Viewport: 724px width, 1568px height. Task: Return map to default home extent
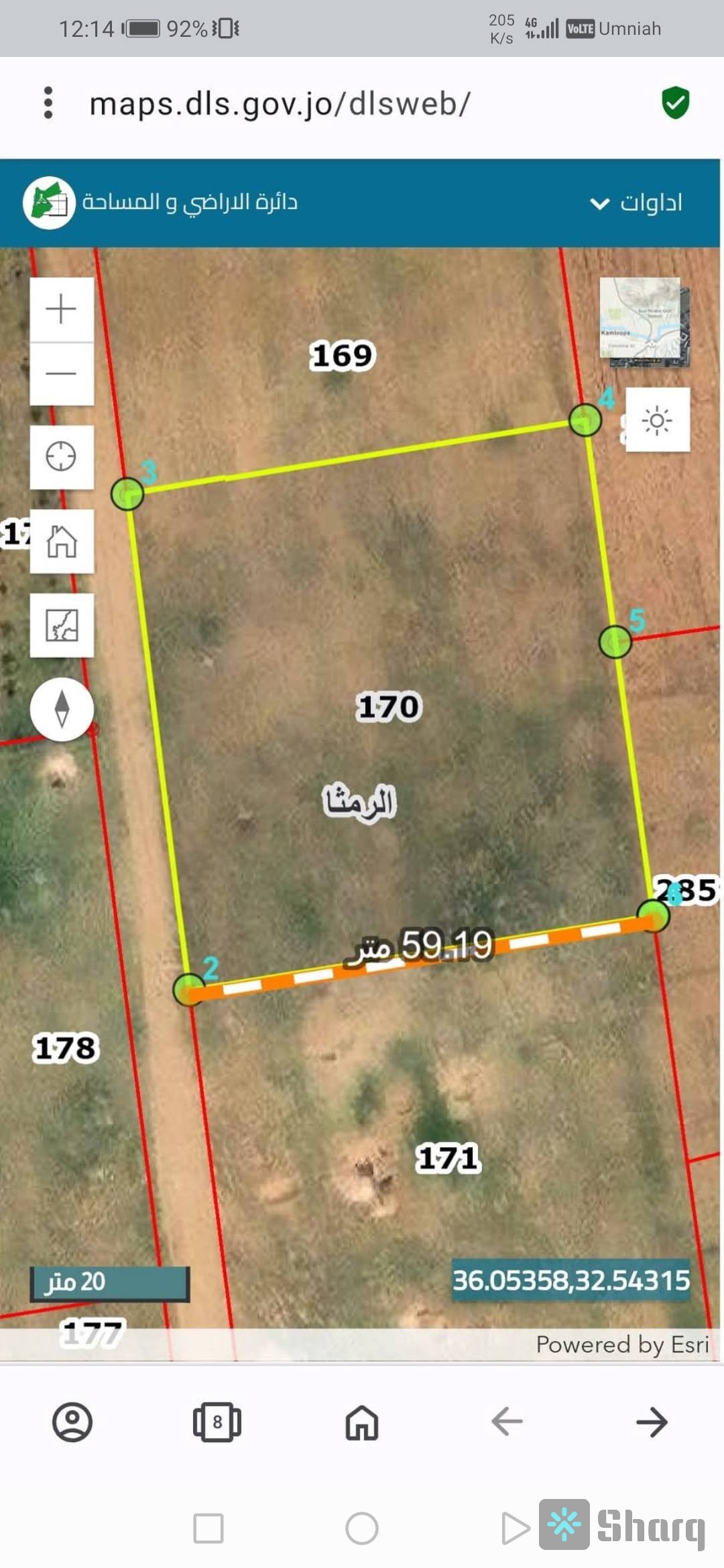click(62, 541)
